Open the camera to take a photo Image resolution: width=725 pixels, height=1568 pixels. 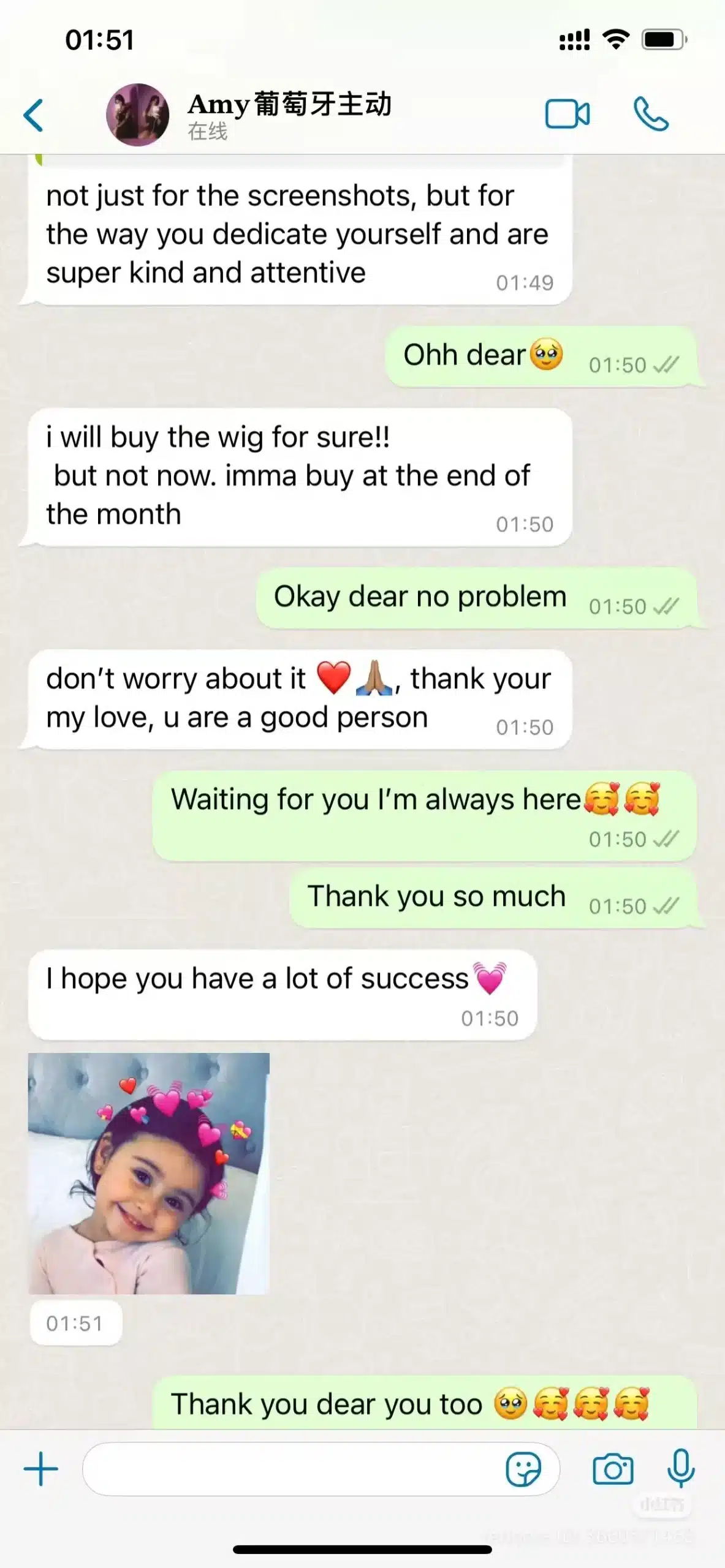(613, 1469)
